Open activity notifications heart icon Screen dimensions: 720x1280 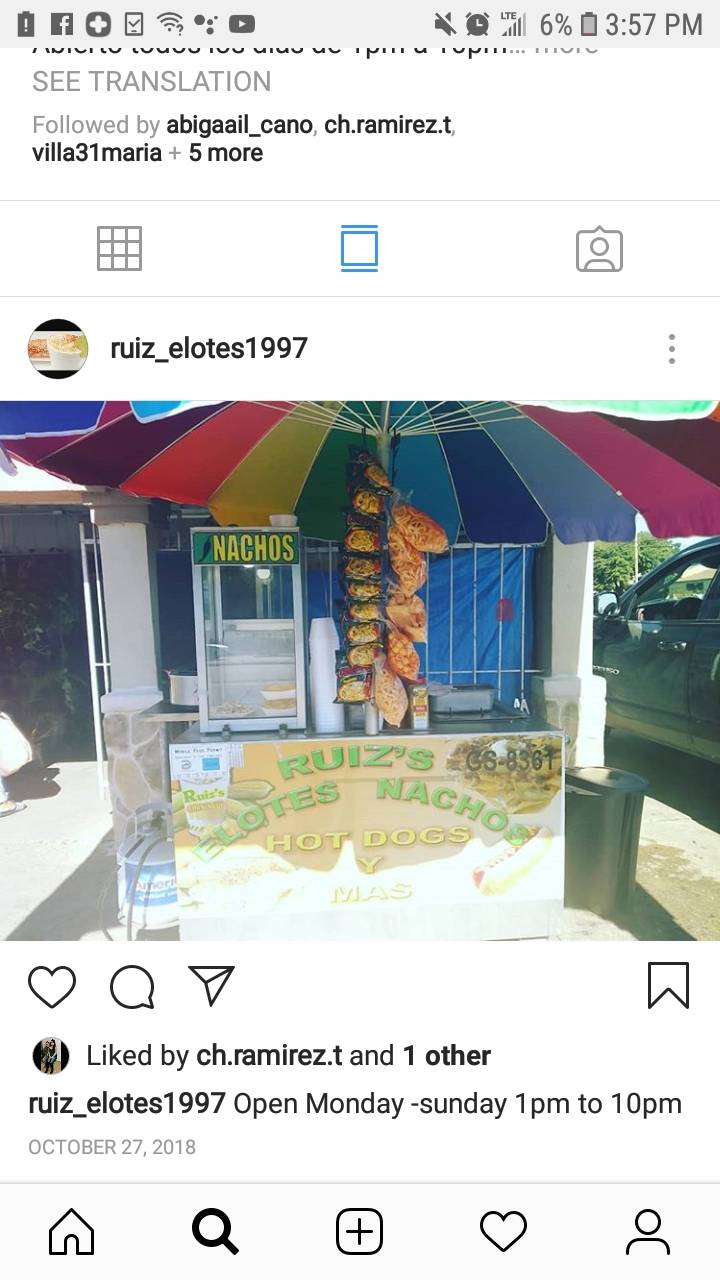coord(504,1231)
